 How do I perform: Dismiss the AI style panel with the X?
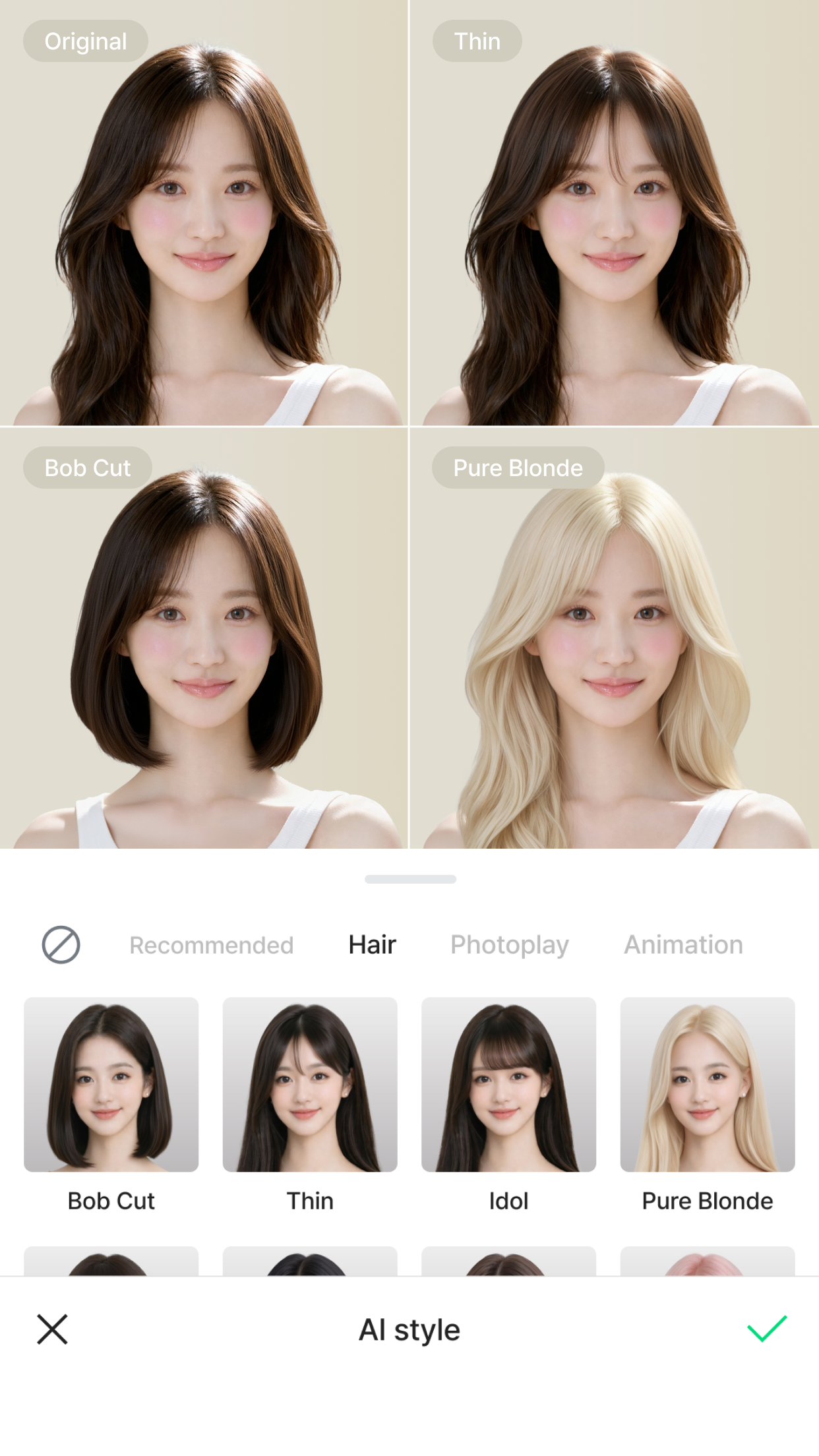[53, 1329]
